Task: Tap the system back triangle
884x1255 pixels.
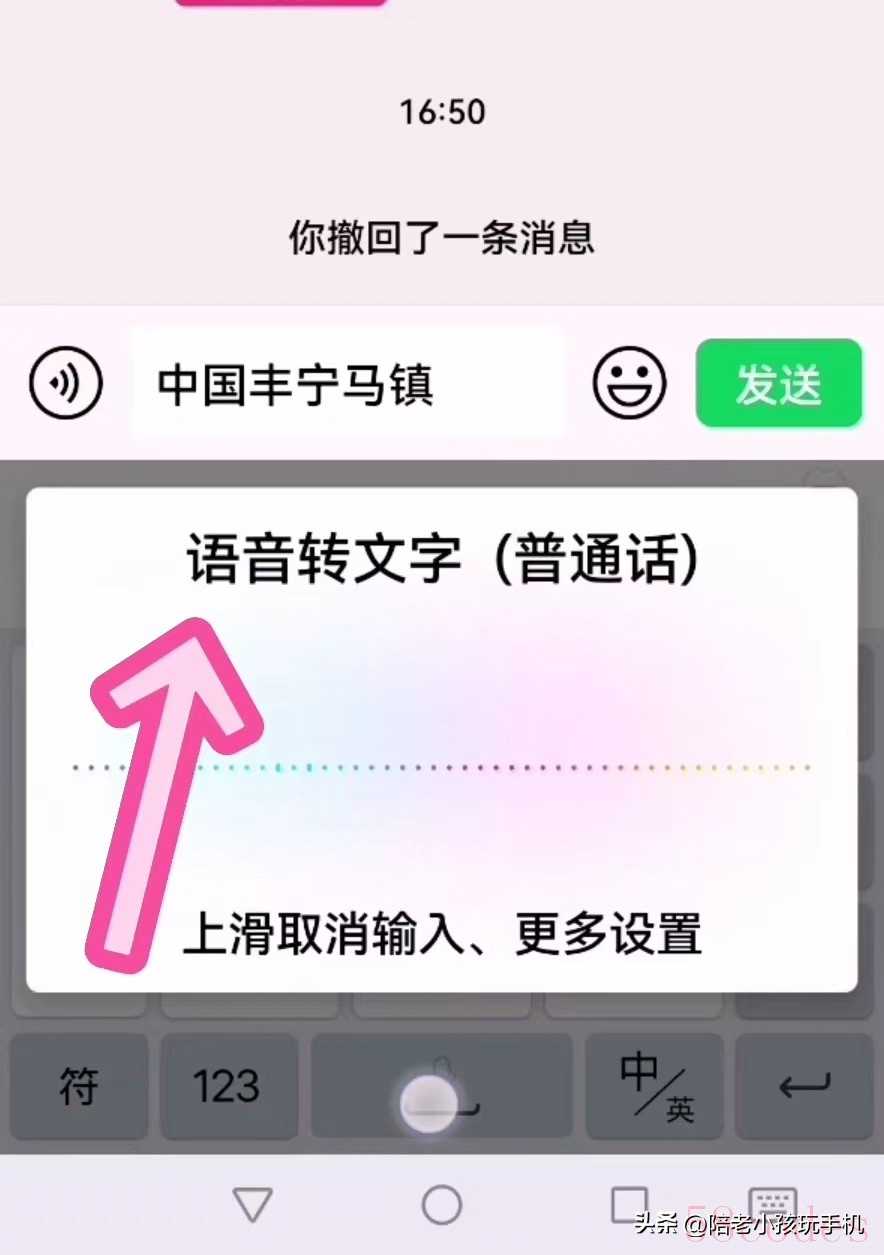Action: [x=252, y=1204]
